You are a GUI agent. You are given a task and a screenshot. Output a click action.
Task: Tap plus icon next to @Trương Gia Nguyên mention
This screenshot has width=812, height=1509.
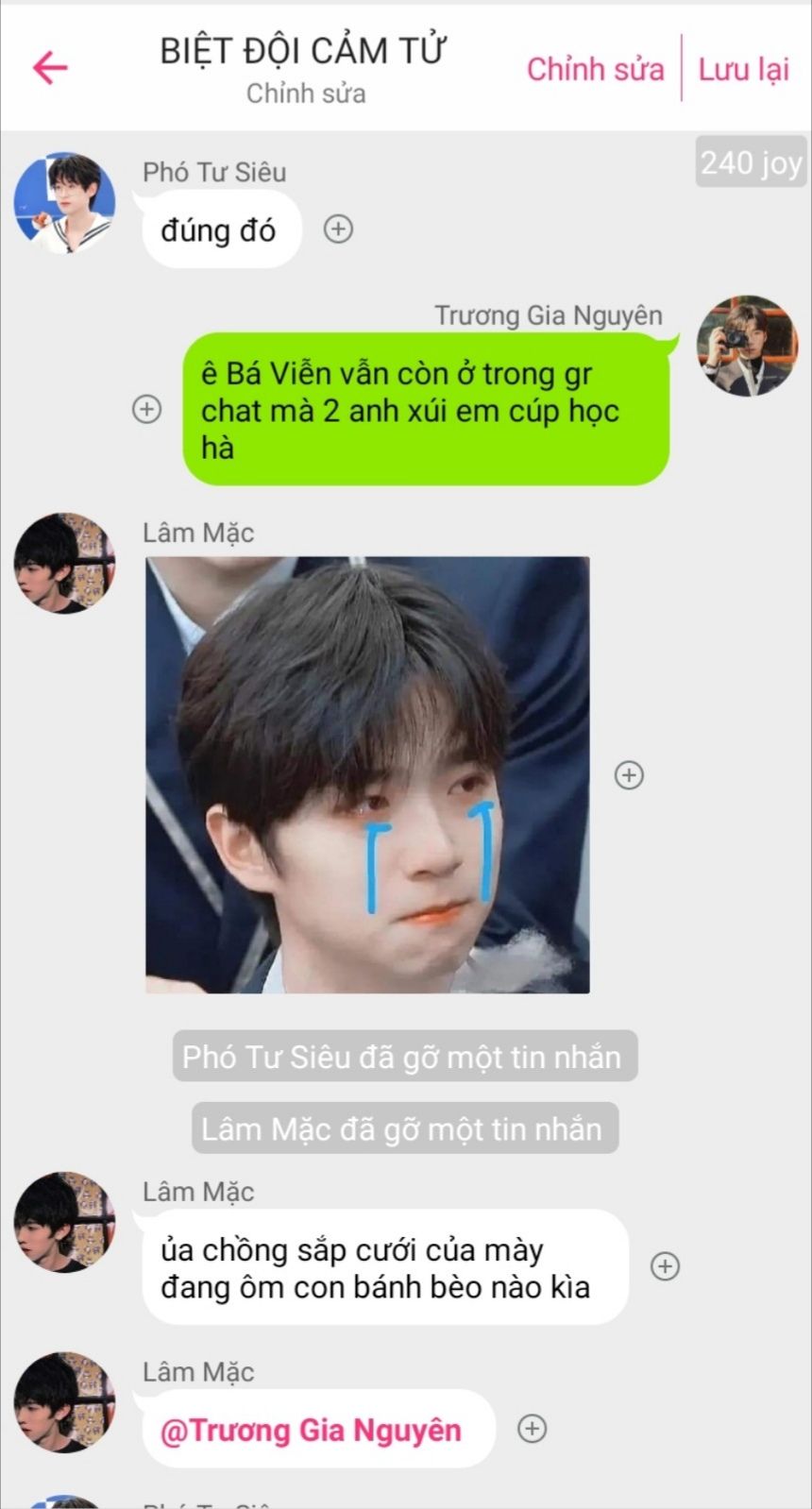point(533,1429)
